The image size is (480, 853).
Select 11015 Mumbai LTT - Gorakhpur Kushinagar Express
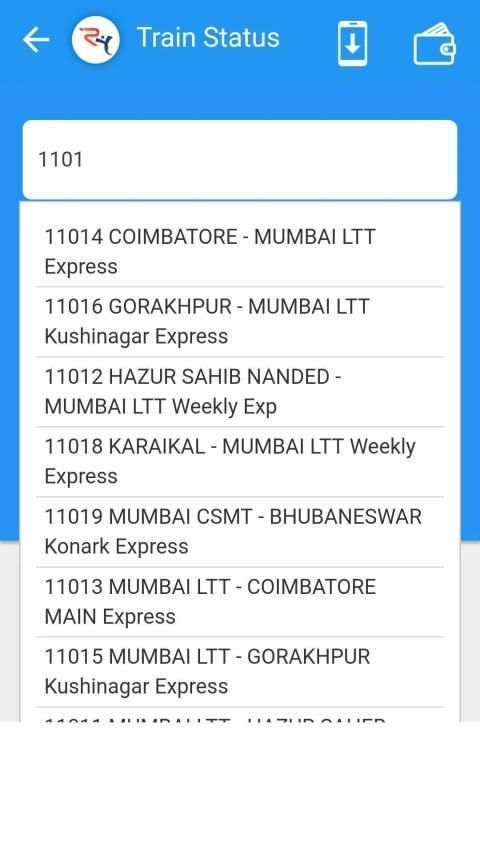(x=240, y=672)
